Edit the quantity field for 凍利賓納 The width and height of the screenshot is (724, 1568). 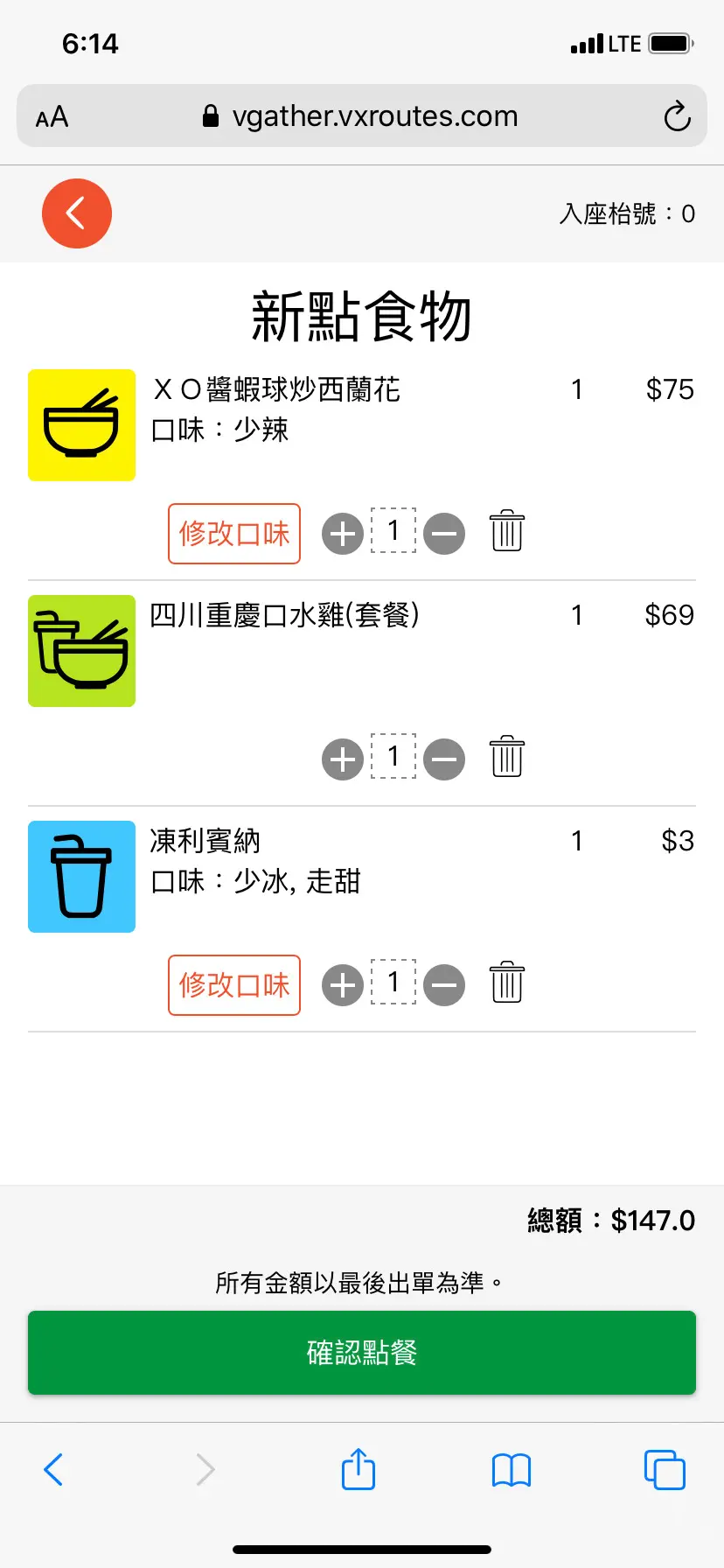tap(393, 982)
